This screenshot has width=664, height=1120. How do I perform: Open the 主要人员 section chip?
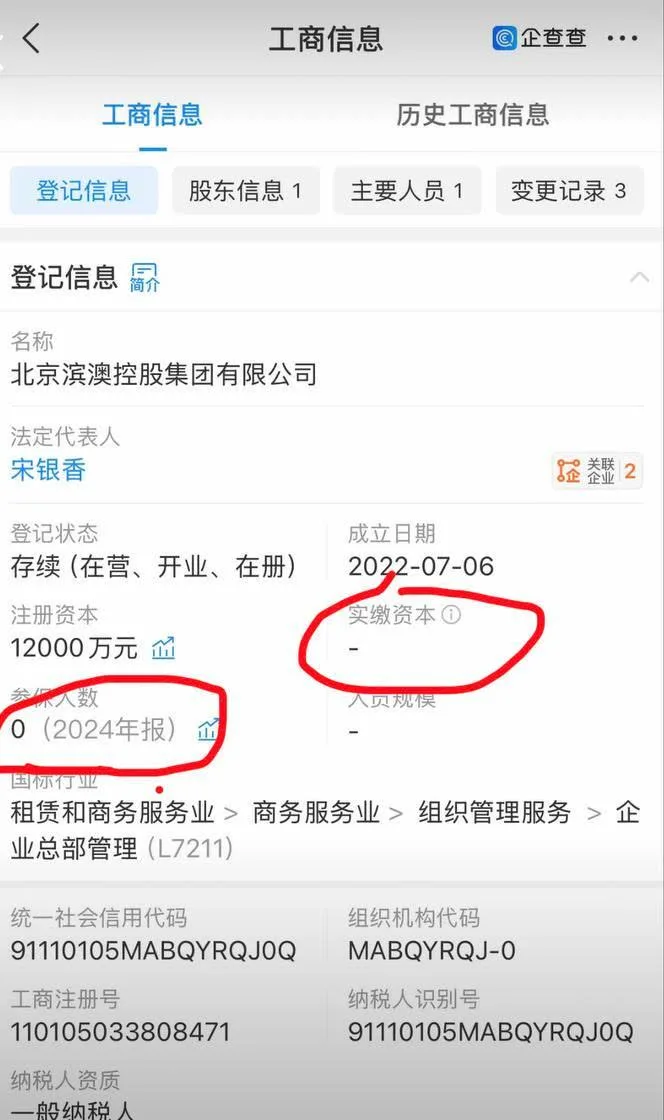(x=407, y=191)
